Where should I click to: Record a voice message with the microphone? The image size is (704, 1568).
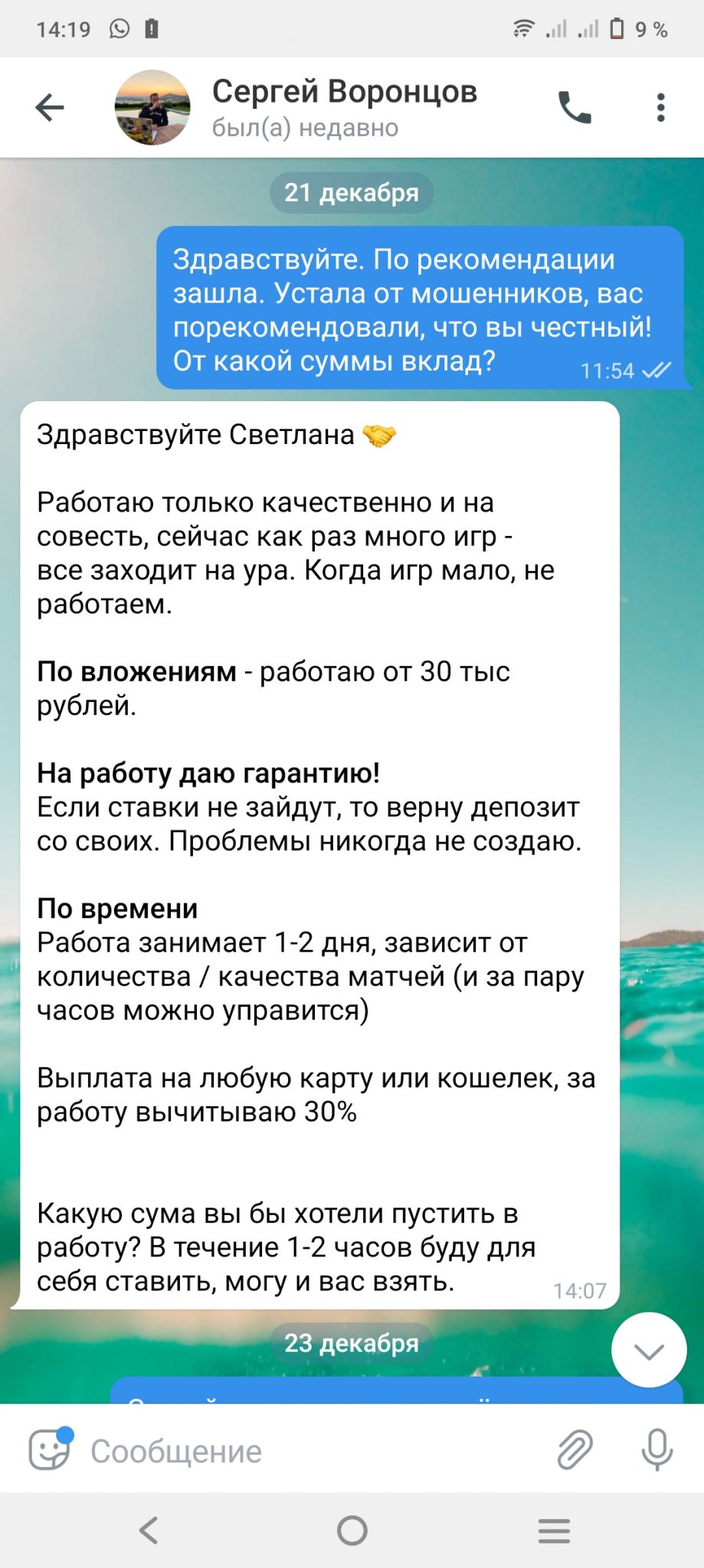657,1449
